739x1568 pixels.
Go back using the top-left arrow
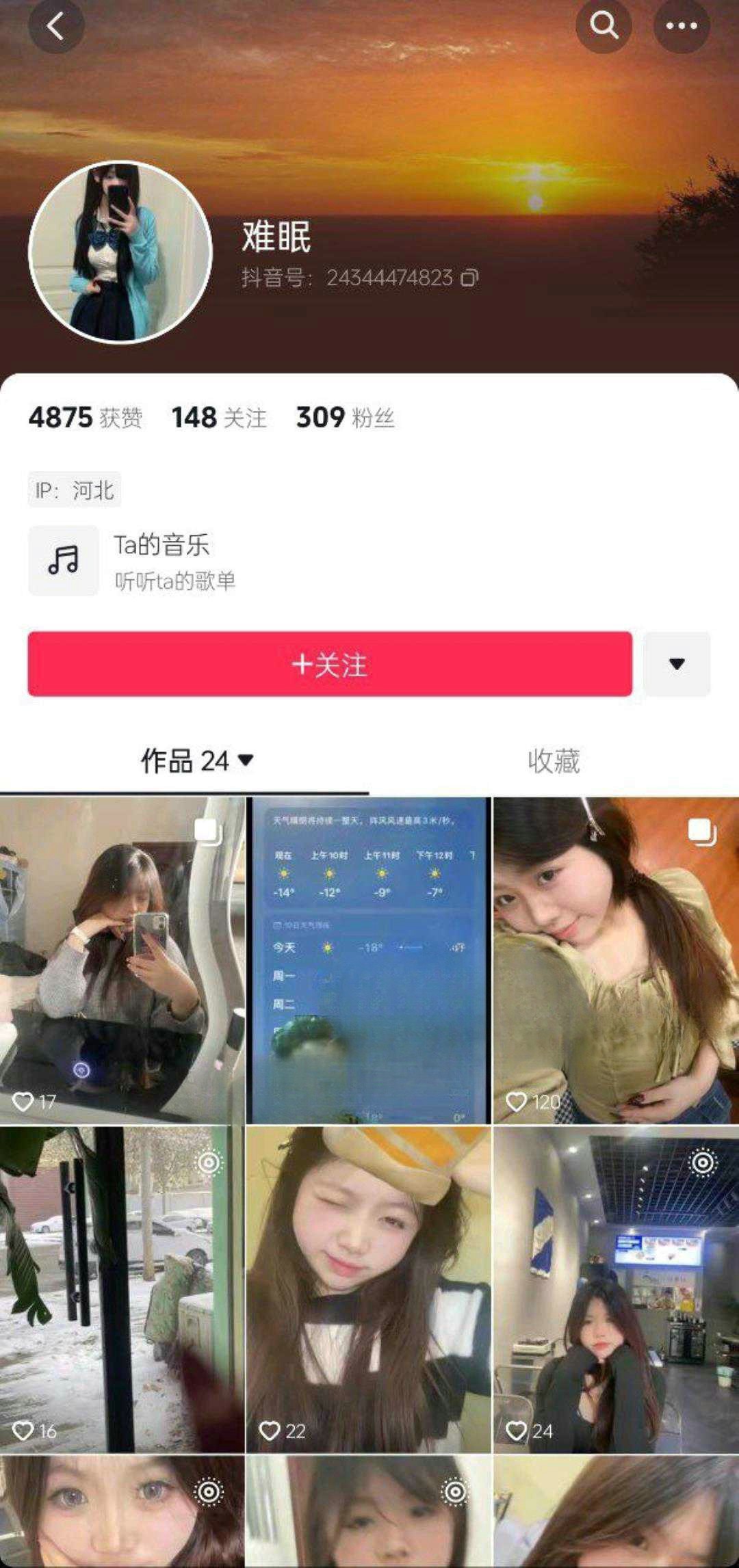pyautogui.click(x=55, y=27)
